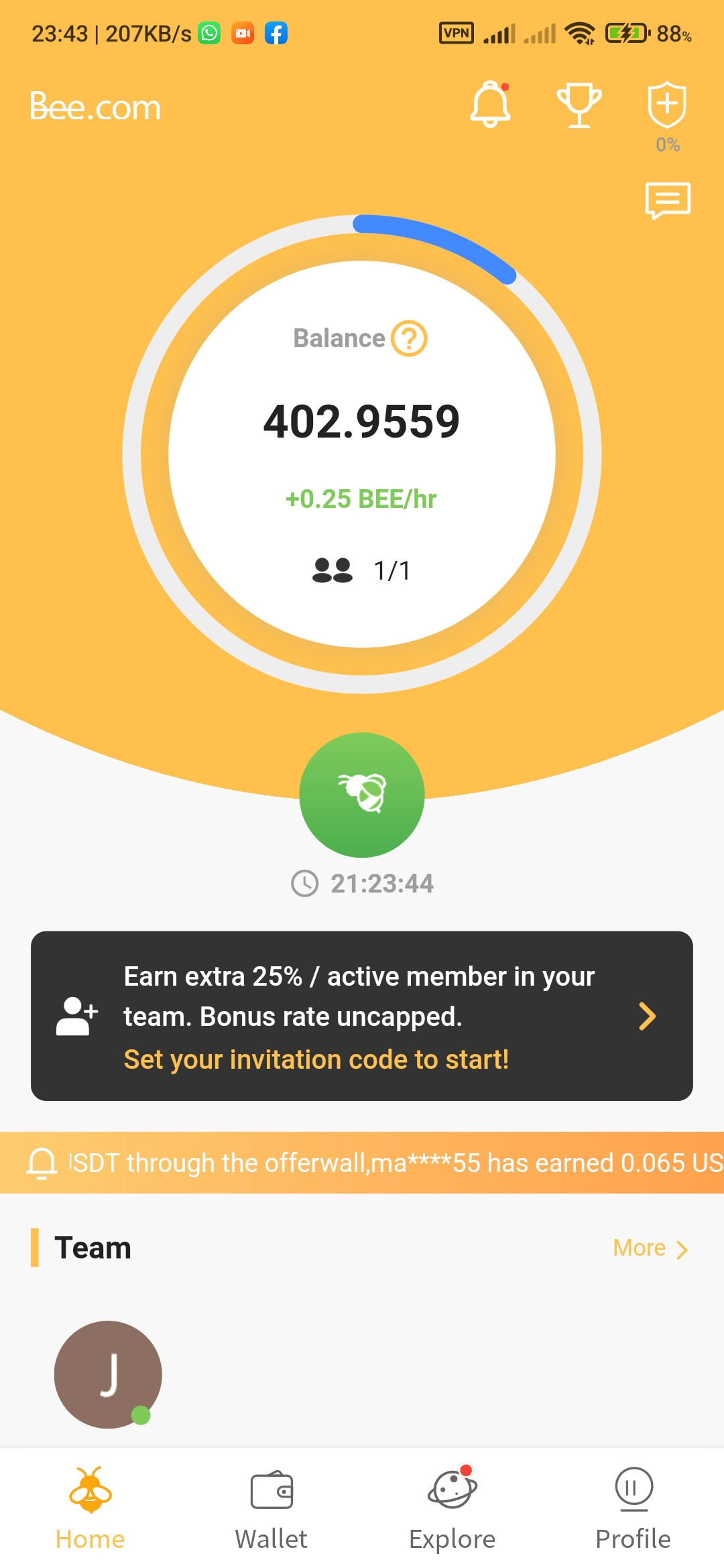
Task: Switch to the Profile tab
Action: coord(633,1509)
